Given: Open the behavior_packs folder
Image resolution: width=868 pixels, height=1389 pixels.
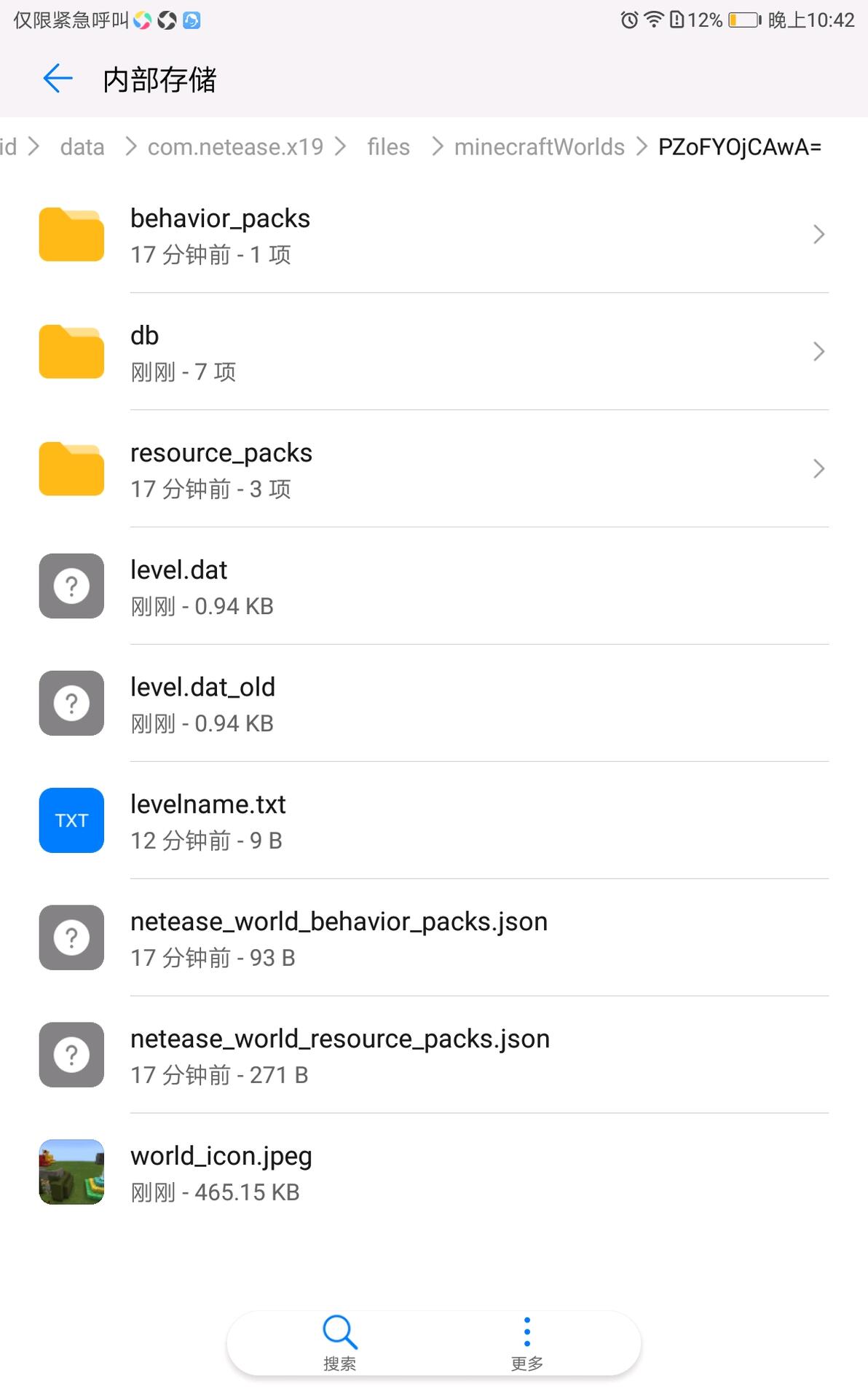Looking at the screenshot, I should pos(434,235).
